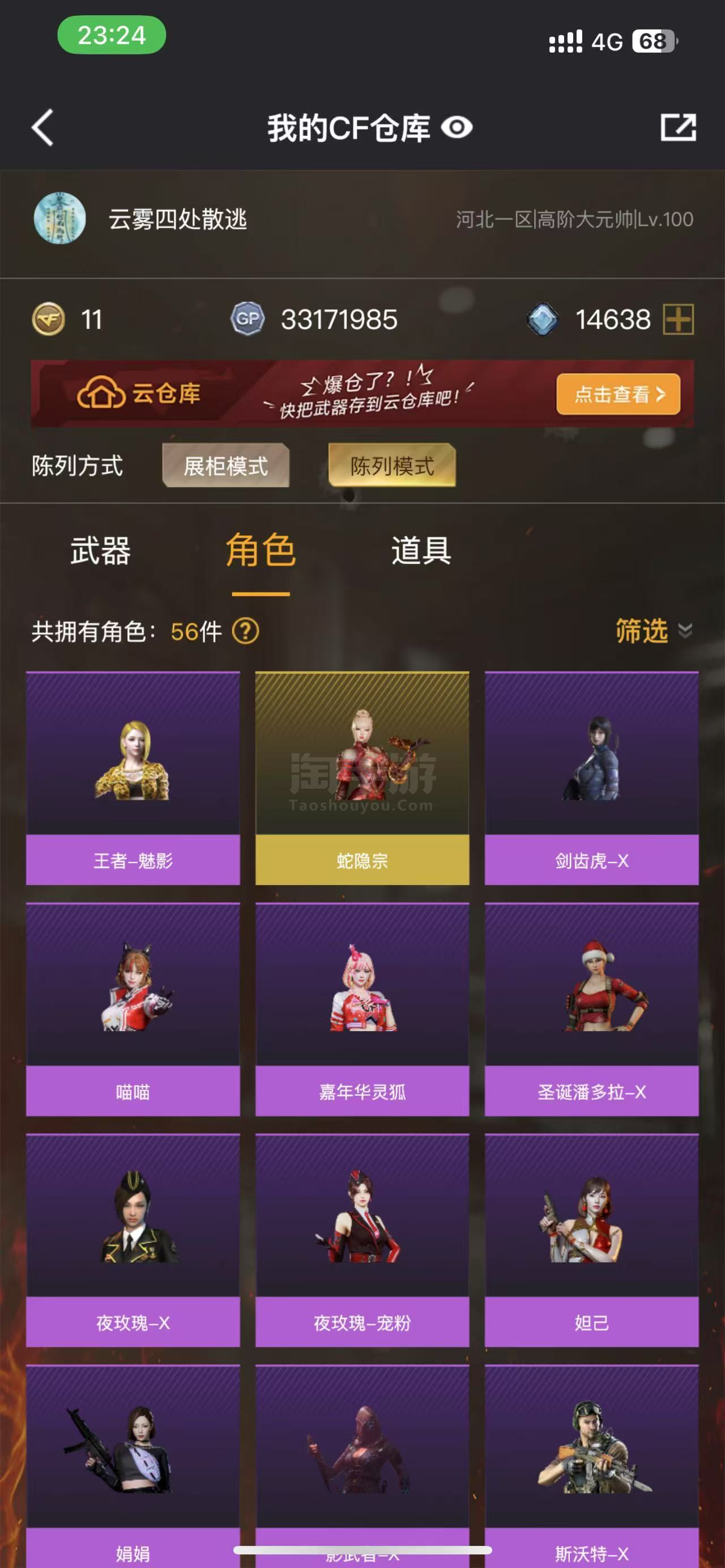Expand the 筛选 filter dropdown
This screenshot has height=1568, width=725.
(x=654, y=631)
